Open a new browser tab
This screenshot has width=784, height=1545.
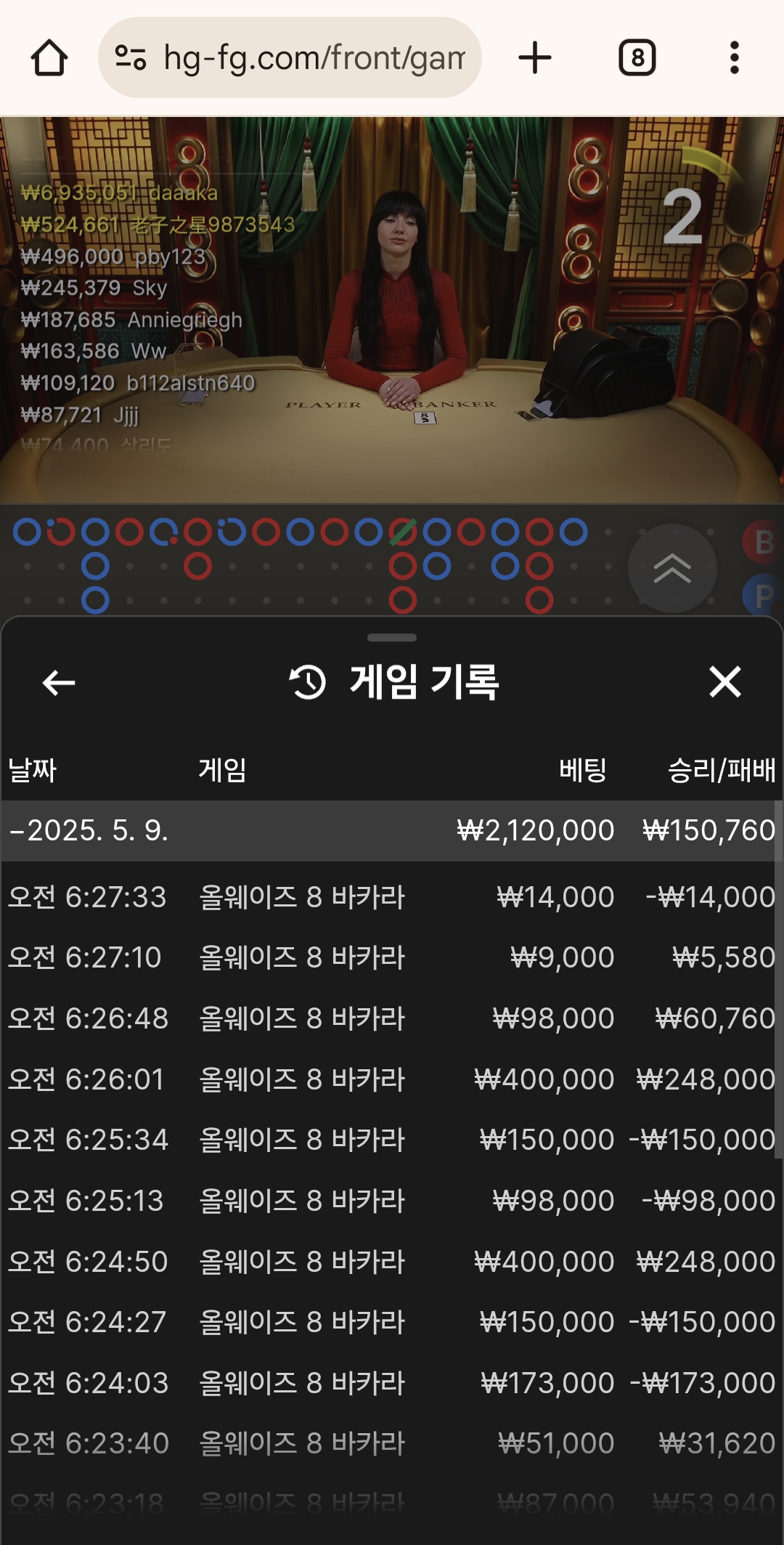point(535,58)
